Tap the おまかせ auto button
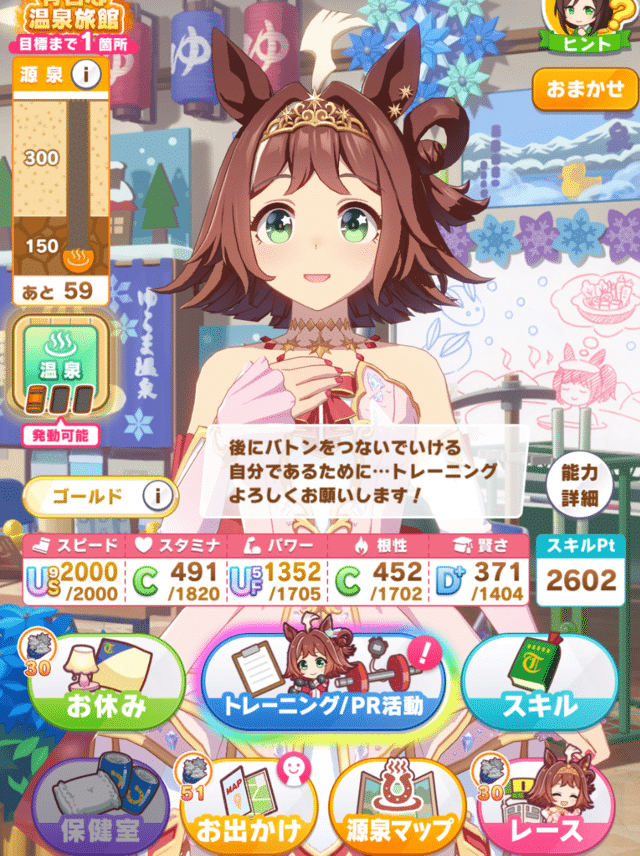640x856 pixels. [x=584, y=90]
